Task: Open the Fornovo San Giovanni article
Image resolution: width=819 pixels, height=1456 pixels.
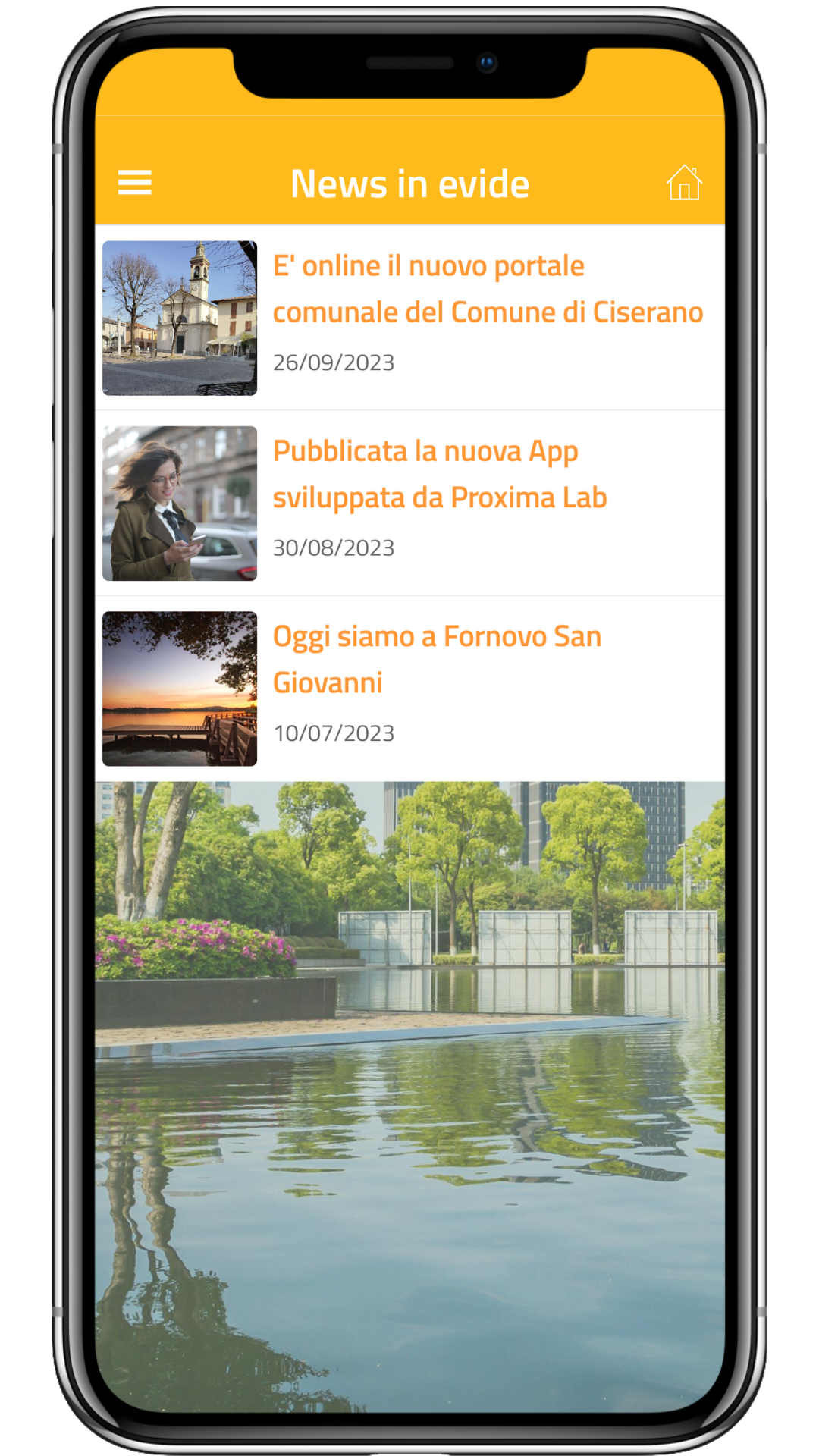Action: (437, 660)
